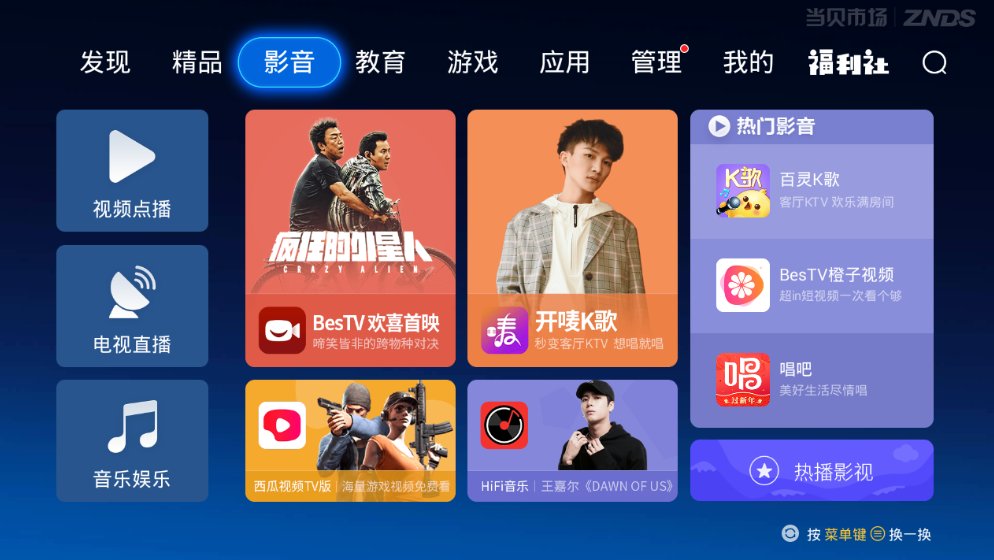Open the BesTV 欢喜首映 card
Image resolution: width=994 pixels, height=560 pixels.
(x=350, y=238)
